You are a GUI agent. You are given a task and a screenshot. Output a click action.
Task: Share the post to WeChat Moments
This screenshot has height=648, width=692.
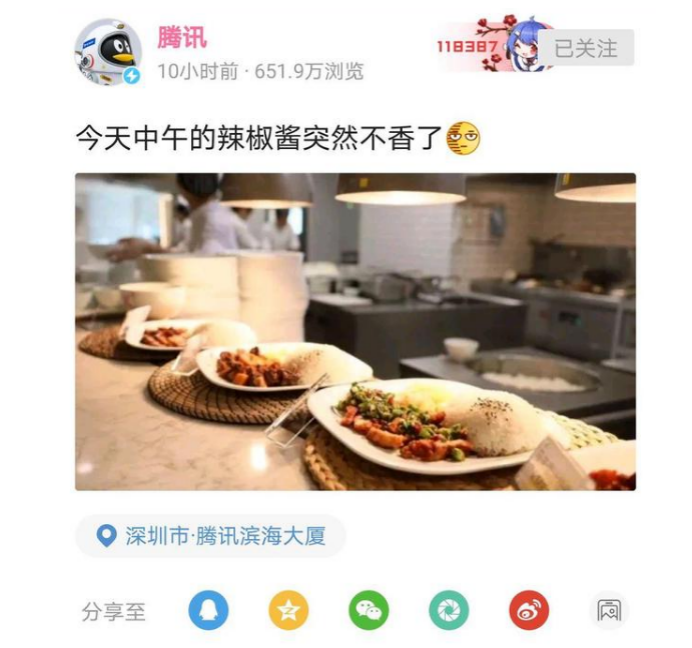(449, 610)
